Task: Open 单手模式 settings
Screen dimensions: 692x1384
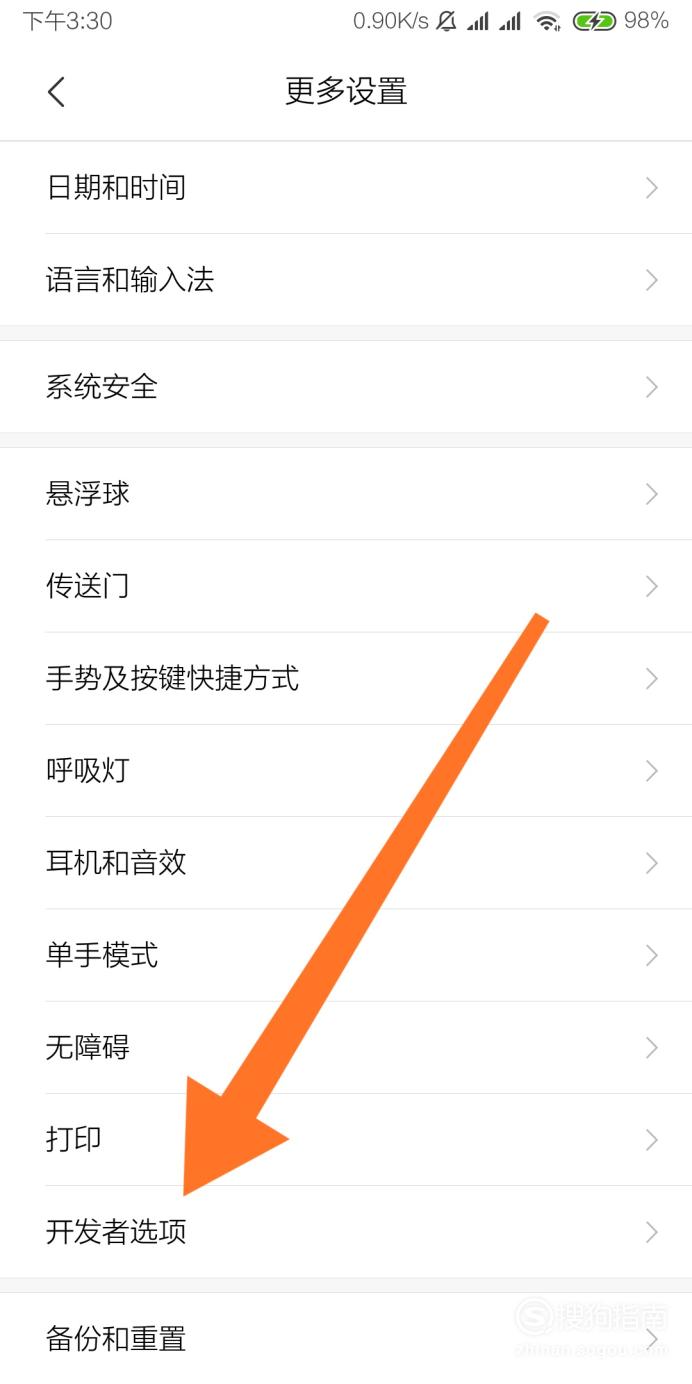Action: pyautogui.click(x=346, y=955)
